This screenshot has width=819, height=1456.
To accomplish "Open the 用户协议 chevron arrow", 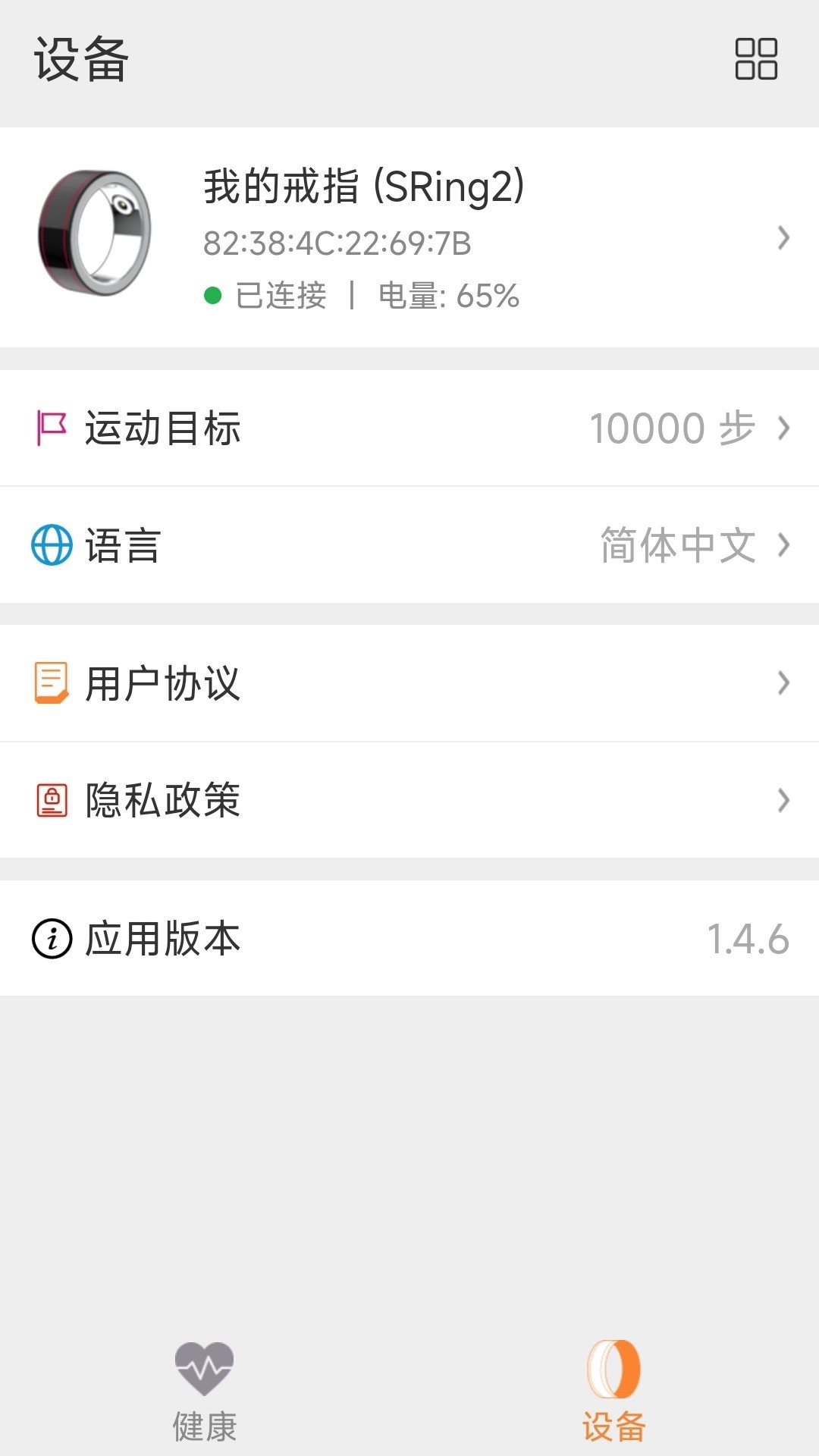I will [784, 682].
